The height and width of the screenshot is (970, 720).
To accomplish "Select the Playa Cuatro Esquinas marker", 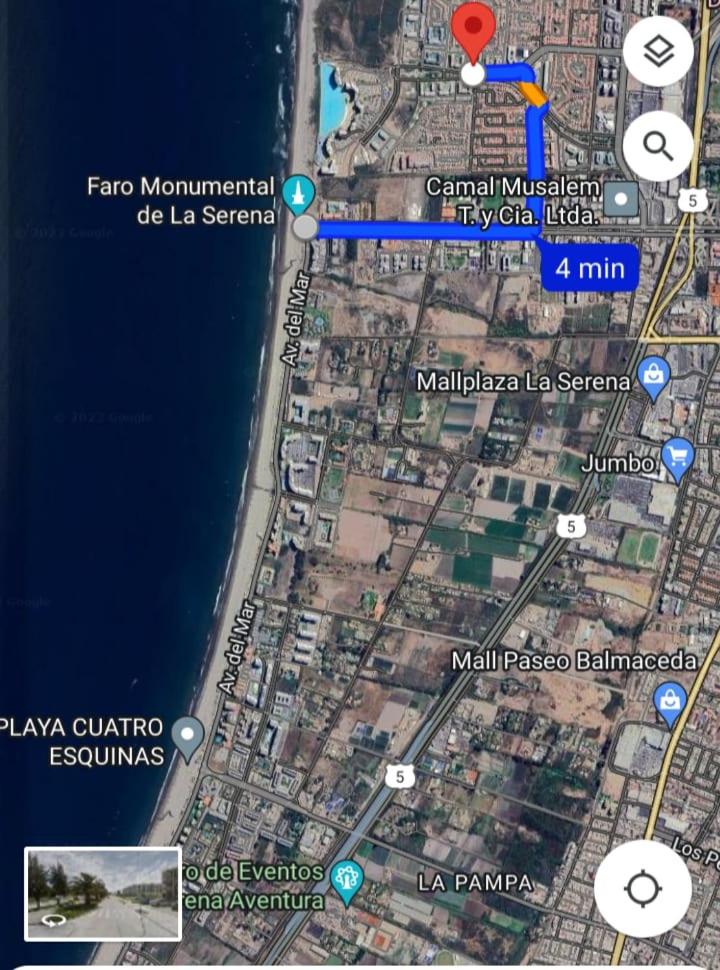I will pos(187,736).
